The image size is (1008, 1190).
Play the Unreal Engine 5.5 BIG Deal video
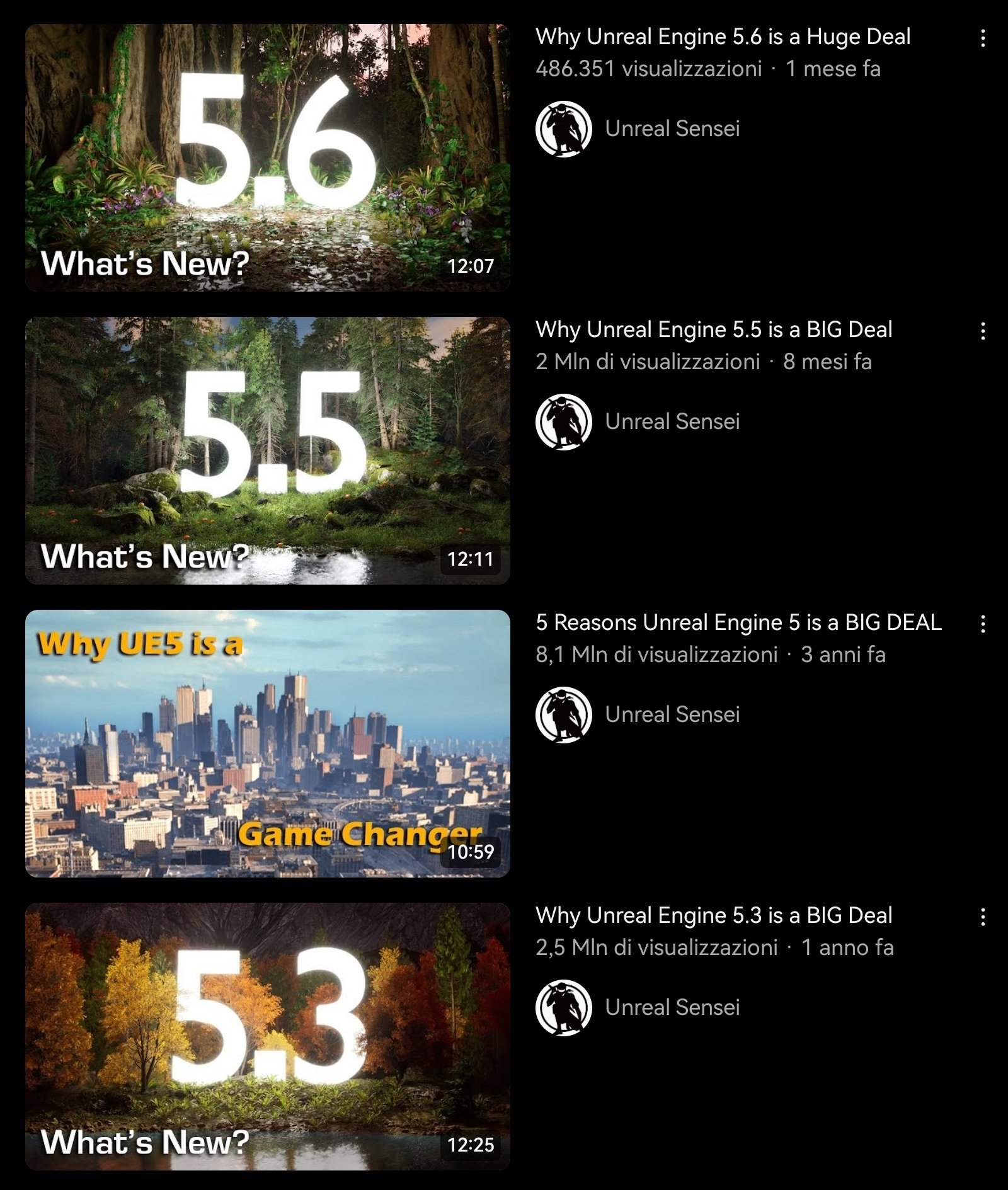click(267, 450)
